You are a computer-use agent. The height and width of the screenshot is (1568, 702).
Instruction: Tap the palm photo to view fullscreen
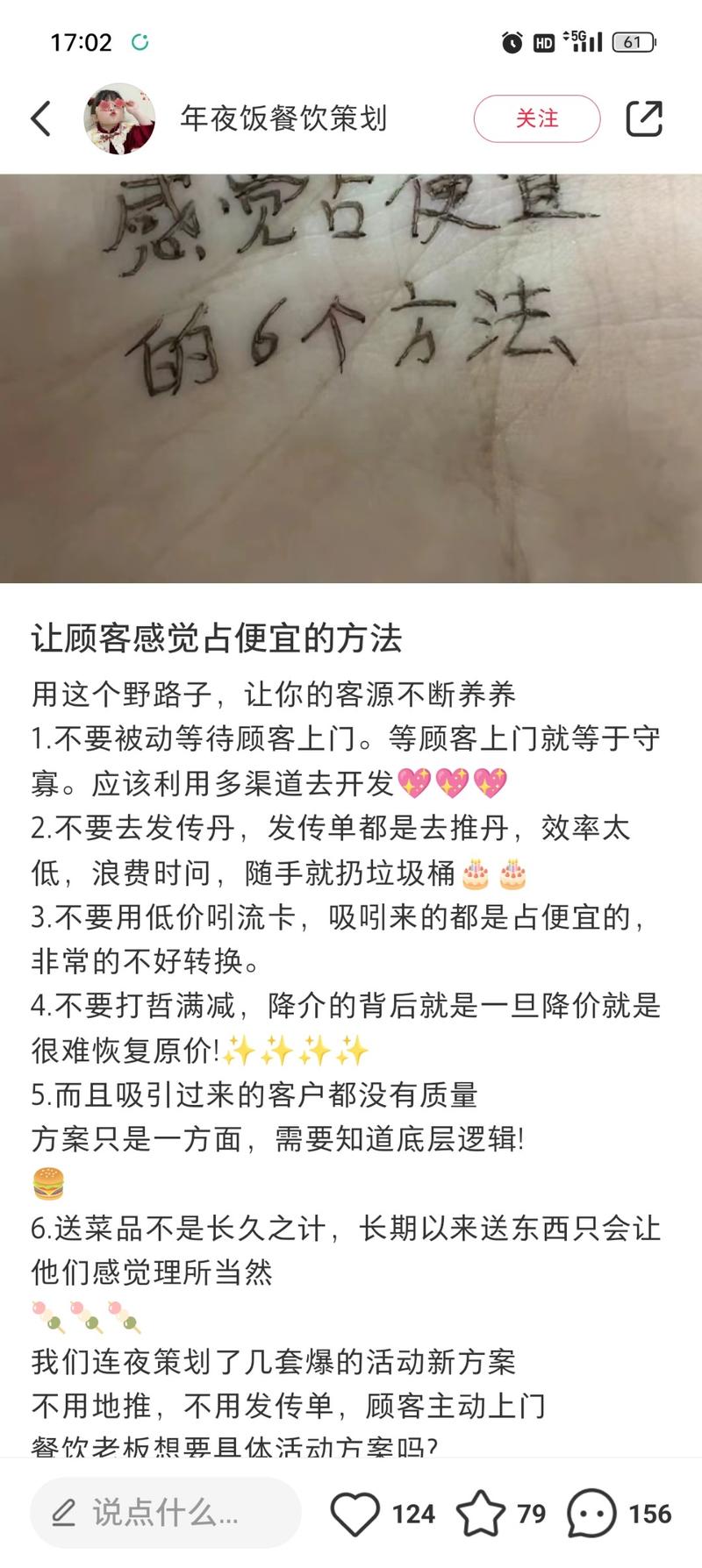(351, 377)
